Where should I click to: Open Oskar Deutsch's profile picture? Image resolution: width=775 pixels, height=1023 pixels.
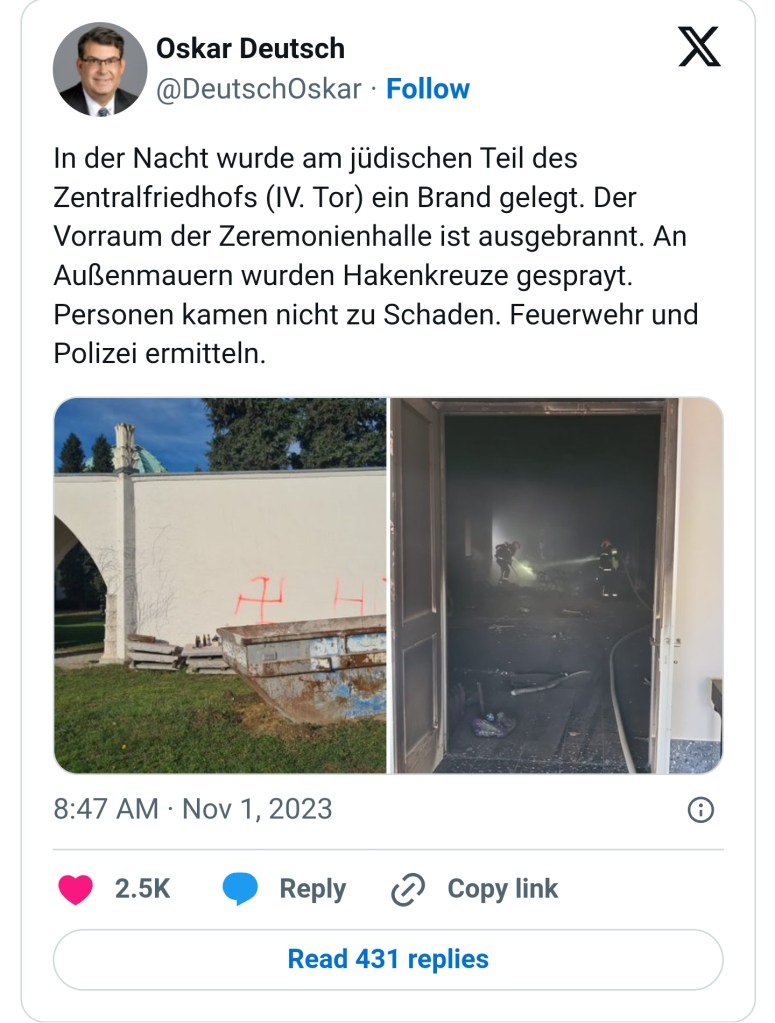point(99,69)
